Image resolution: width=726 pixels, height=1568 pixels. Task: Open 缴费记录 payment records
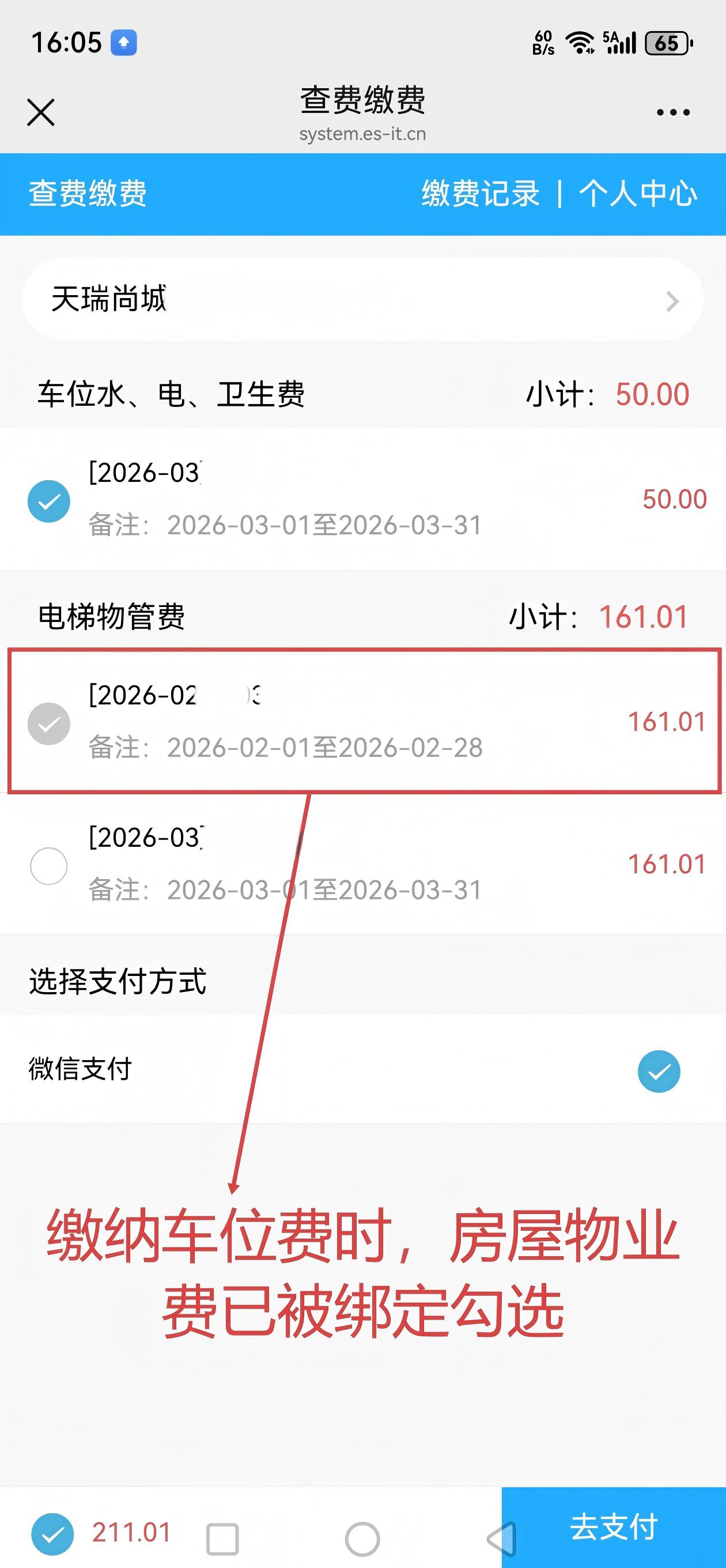pyautogui.click(x=481, y=194)
